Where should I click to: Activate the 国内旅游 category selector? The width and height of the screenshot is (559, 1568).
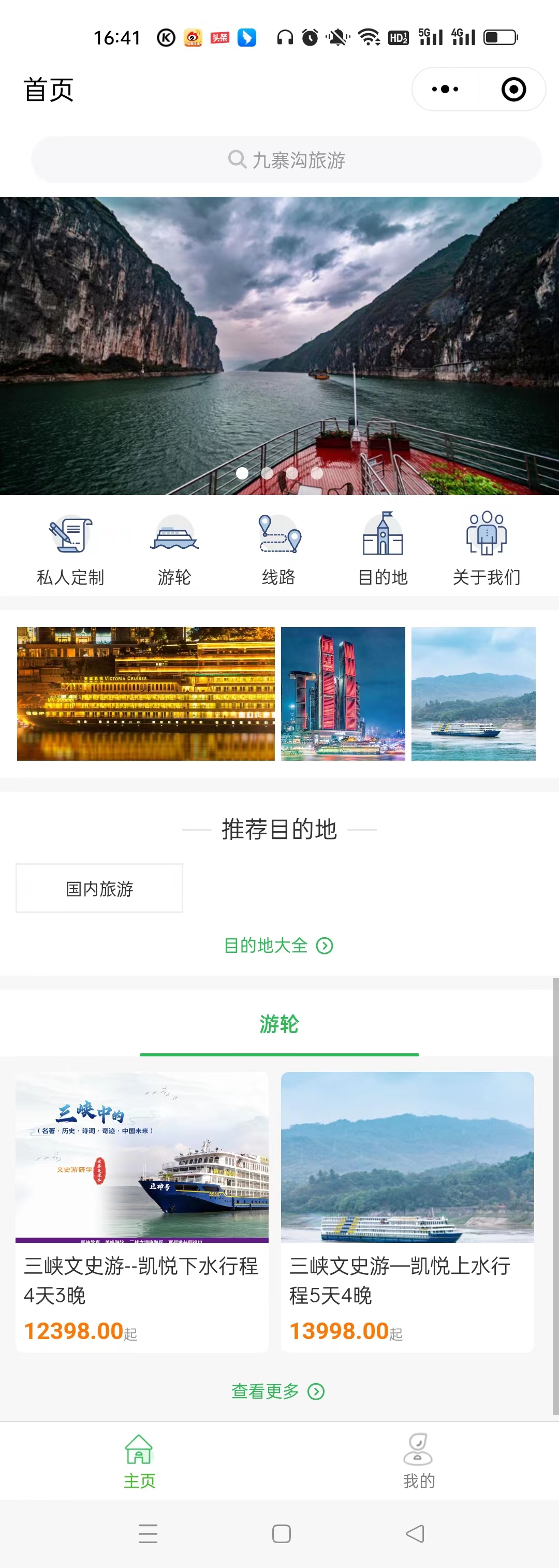coord(99,888)
